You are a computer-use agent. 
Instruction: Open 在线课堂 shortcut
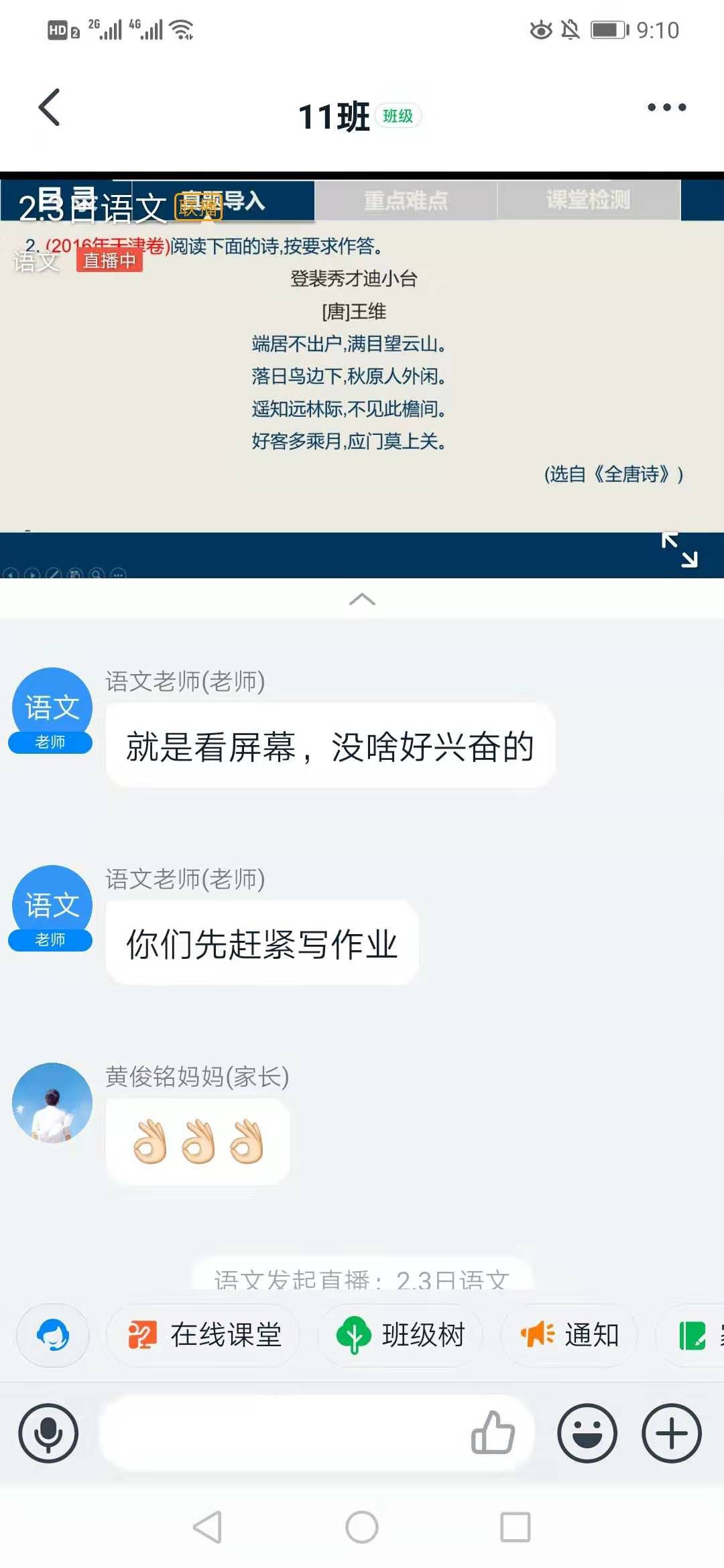click(x=204, y=1335)
